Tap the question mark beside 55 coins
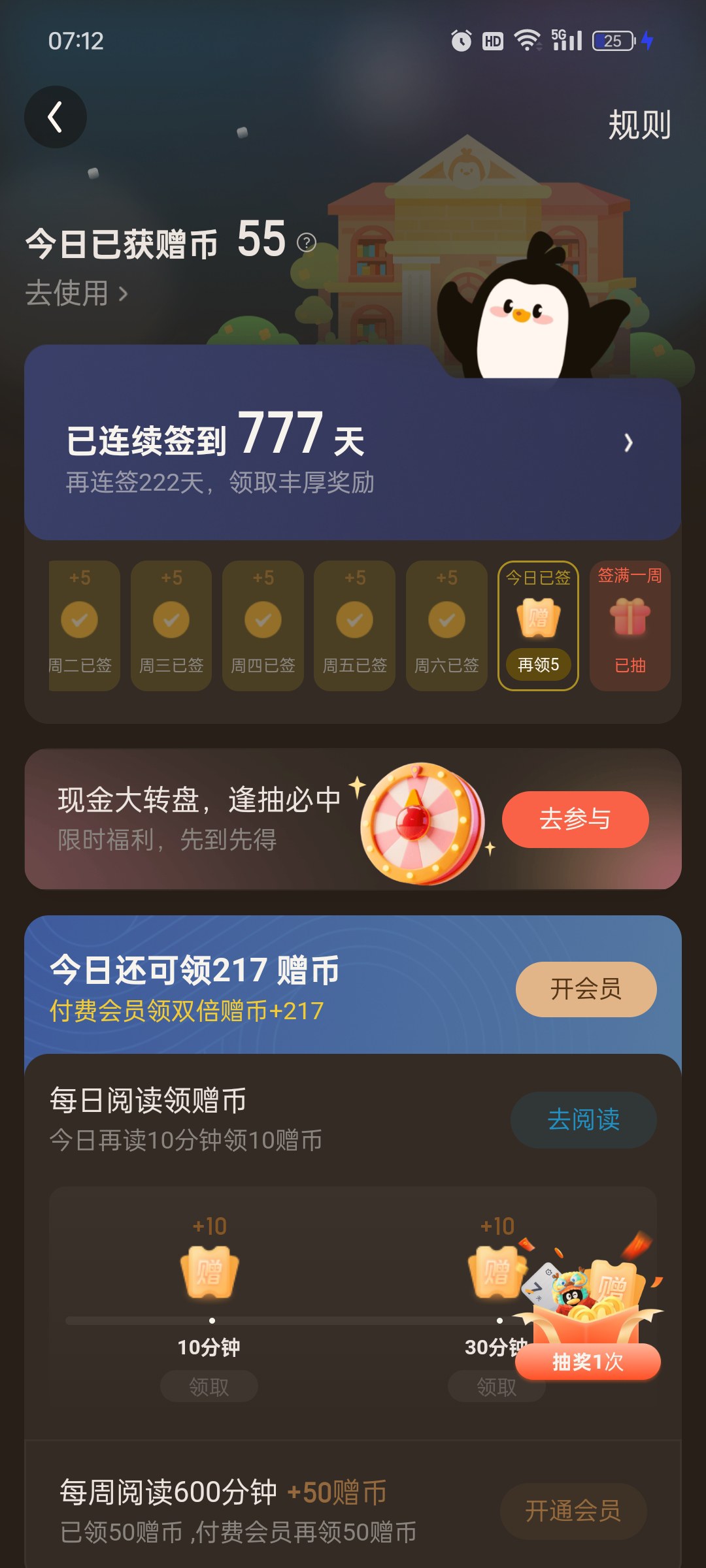 coord(306,242)
